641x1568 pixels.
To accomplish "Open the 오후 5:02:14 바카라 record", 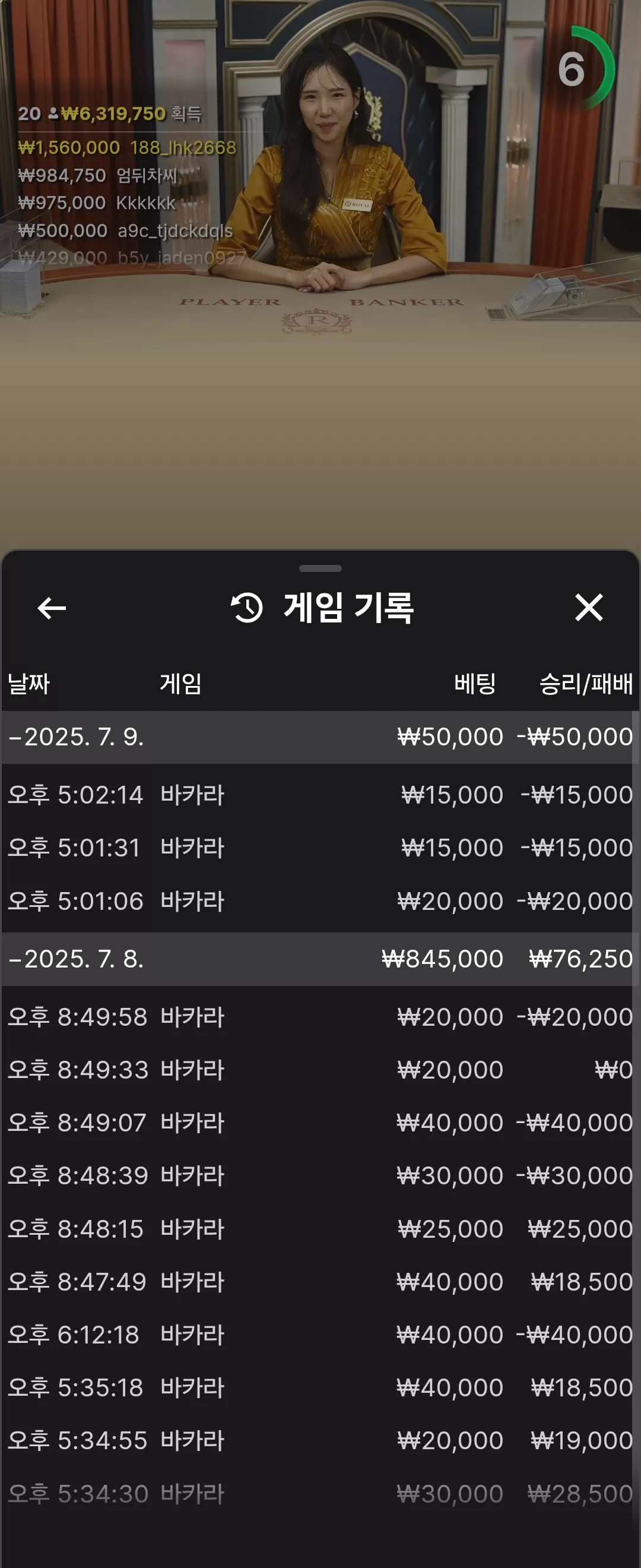I will tap(318, 795).
